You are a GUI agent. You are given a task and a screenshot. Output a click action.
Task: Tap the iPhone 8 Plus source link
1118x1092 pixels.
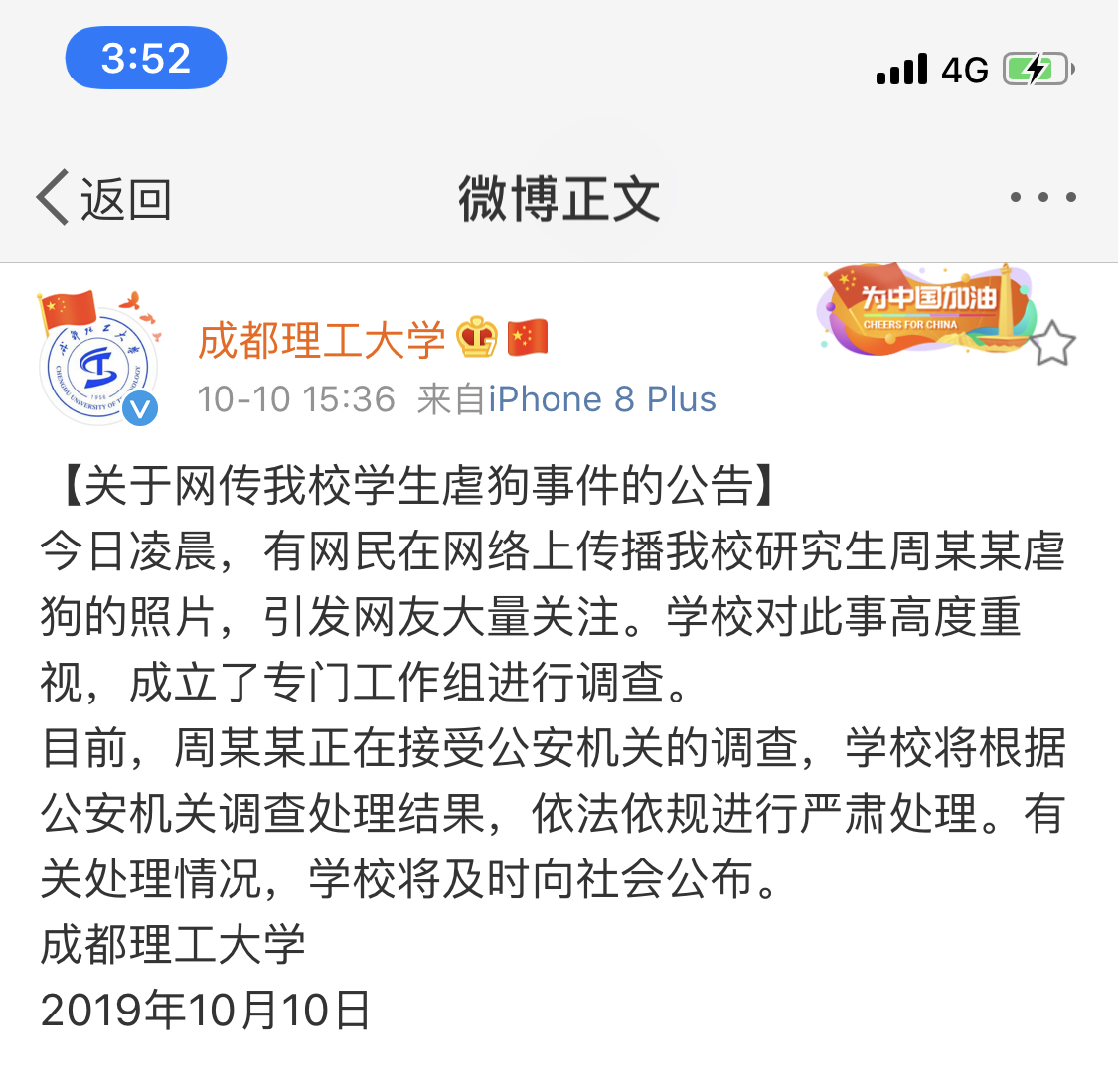click(601, 399)
